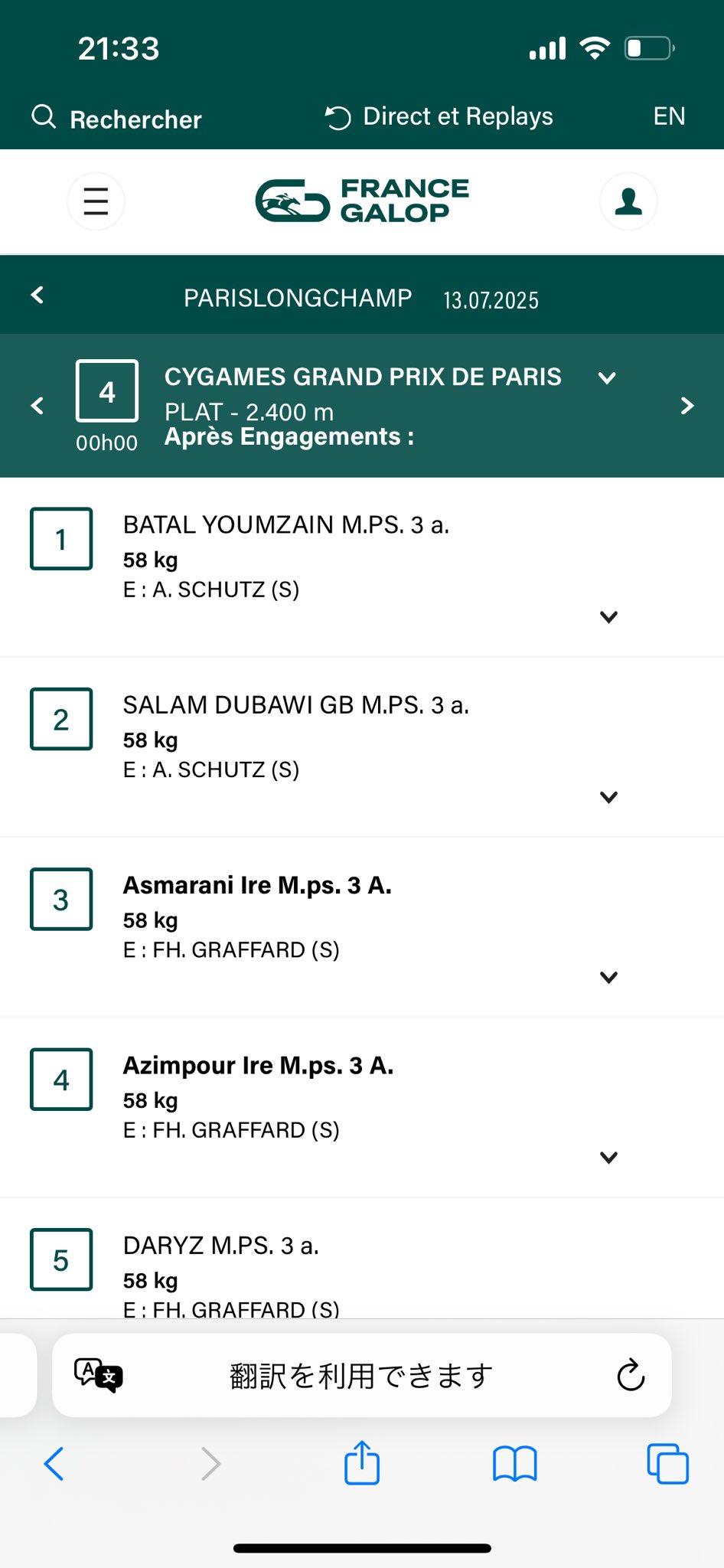This screenshot has width=724, height=1568.
Task: Expand details for Salam Dubawi
Action: (x=608, y=797)
